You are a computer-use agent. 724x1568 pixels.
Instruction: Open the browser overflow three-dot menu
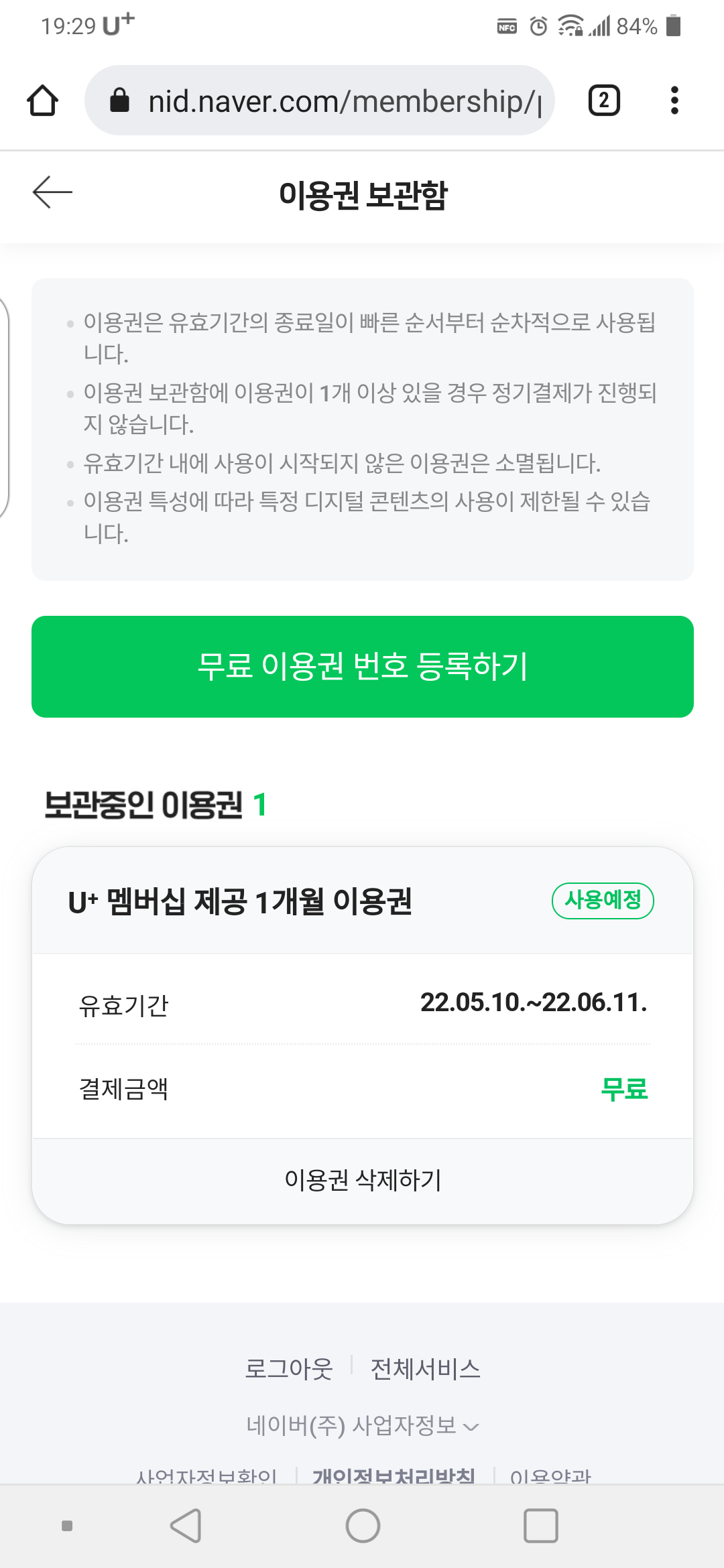click(674, 100)
